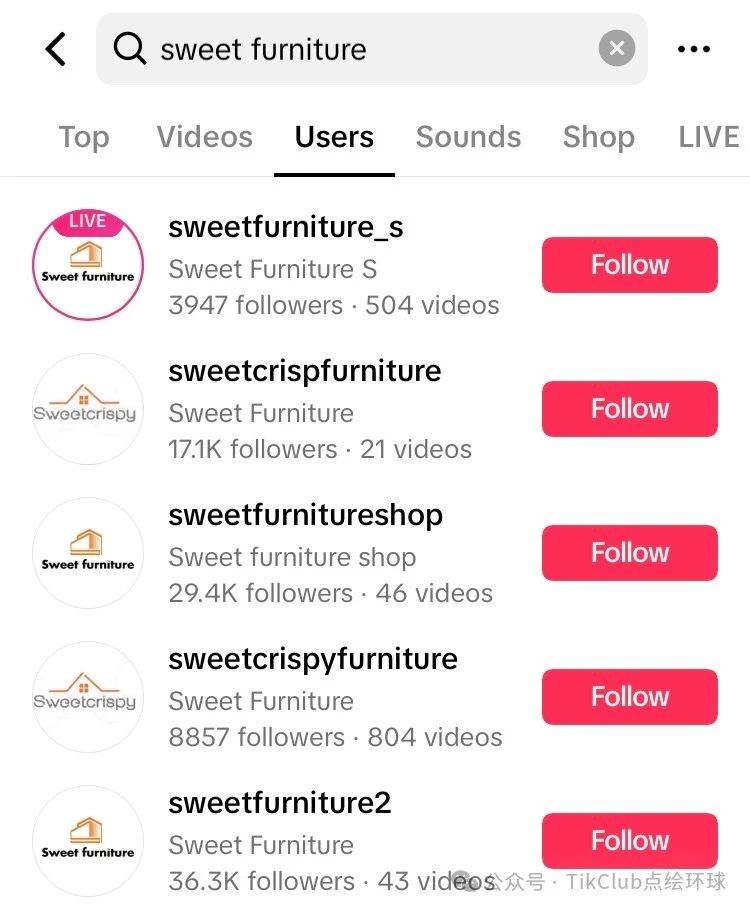Follow the sweetcrispyfurniture account
This screenshot has height=912, width=750.
pos(629,697)
